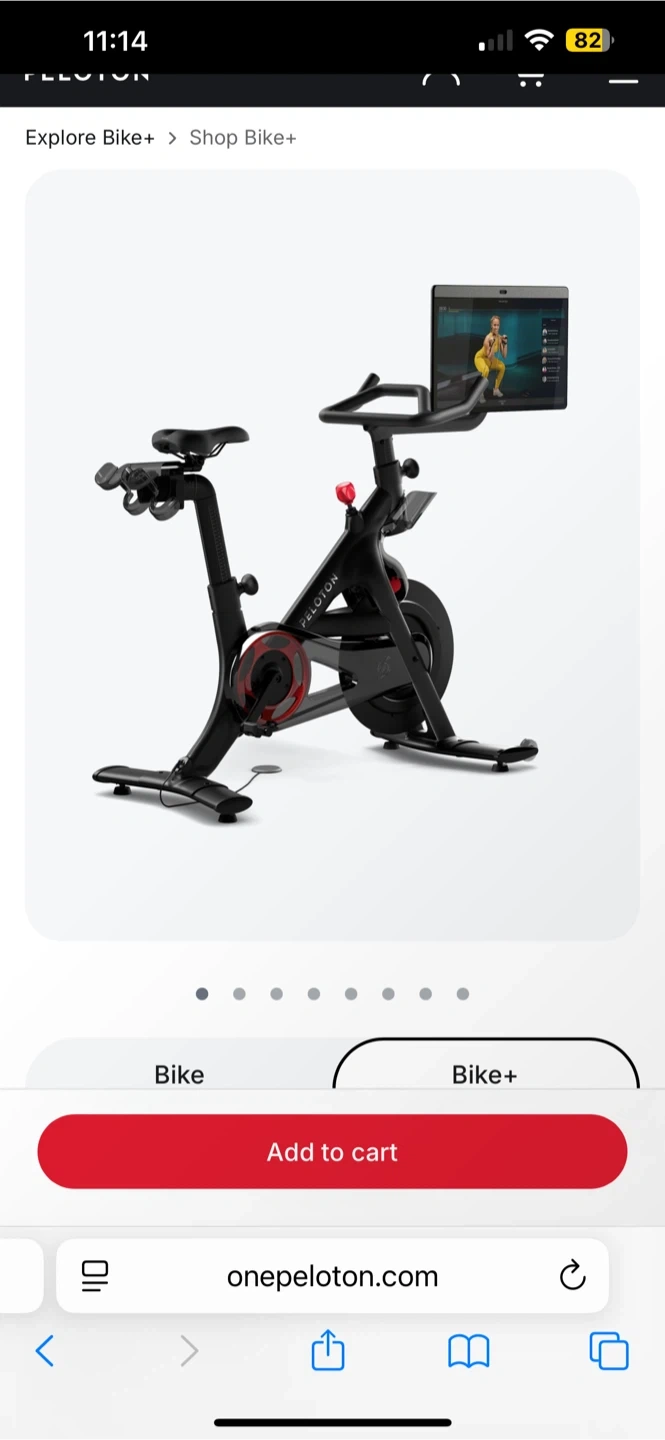Open the account profile icon
This screenshot has height=1440, width=665.
(441, 79)
